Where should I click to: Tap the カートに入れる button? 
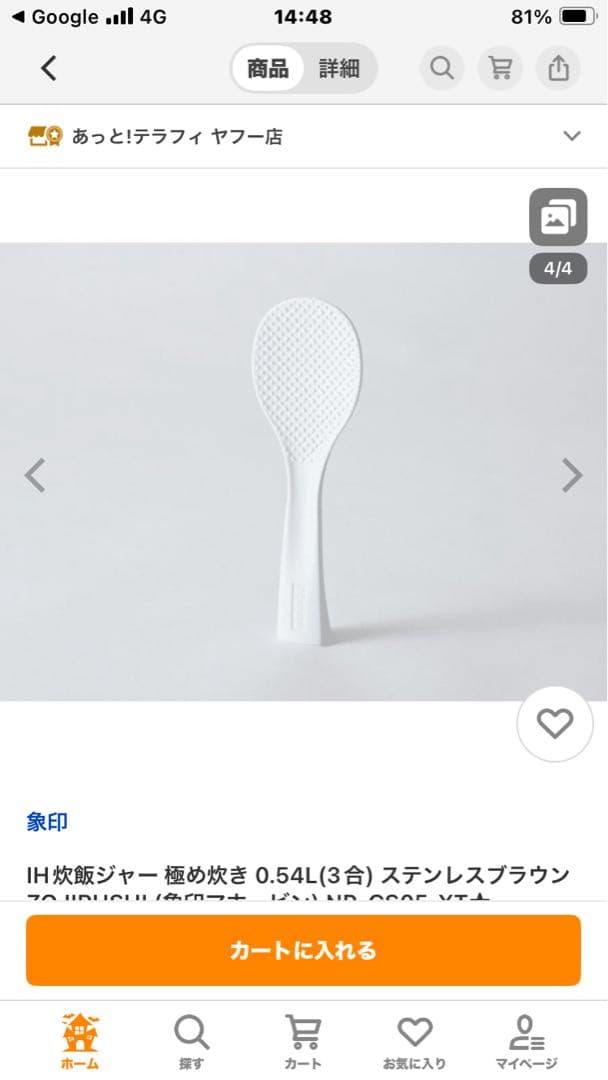coord(303,950)
